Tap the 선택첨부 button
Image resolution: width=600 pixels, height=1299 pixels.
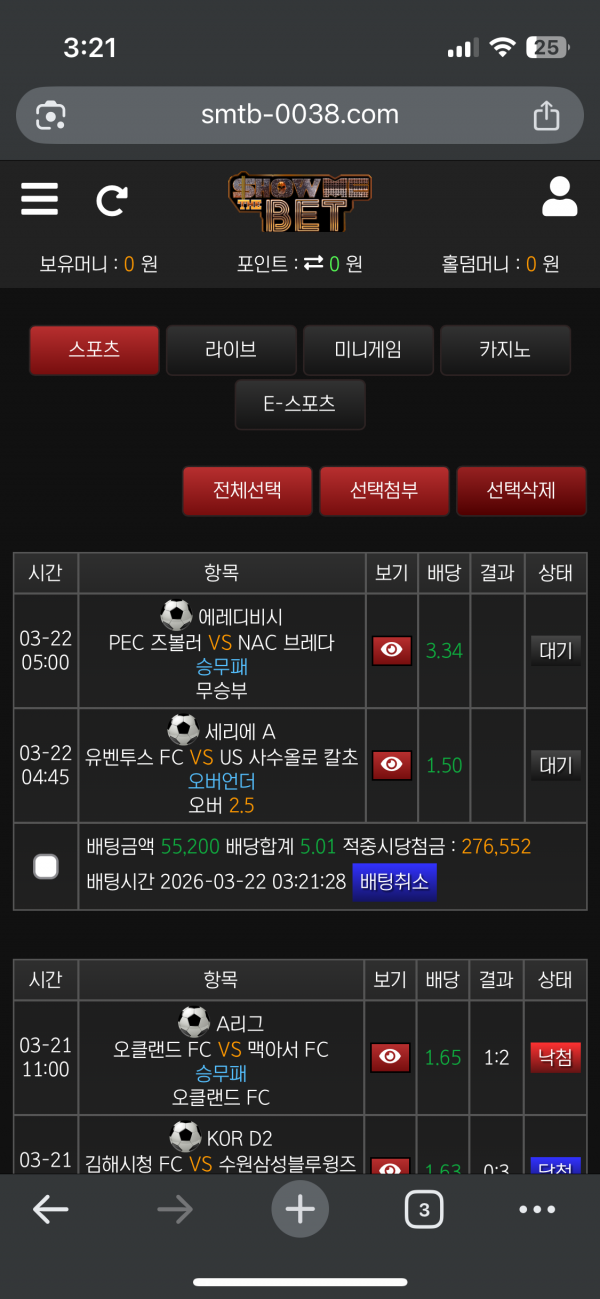point(384,491)
